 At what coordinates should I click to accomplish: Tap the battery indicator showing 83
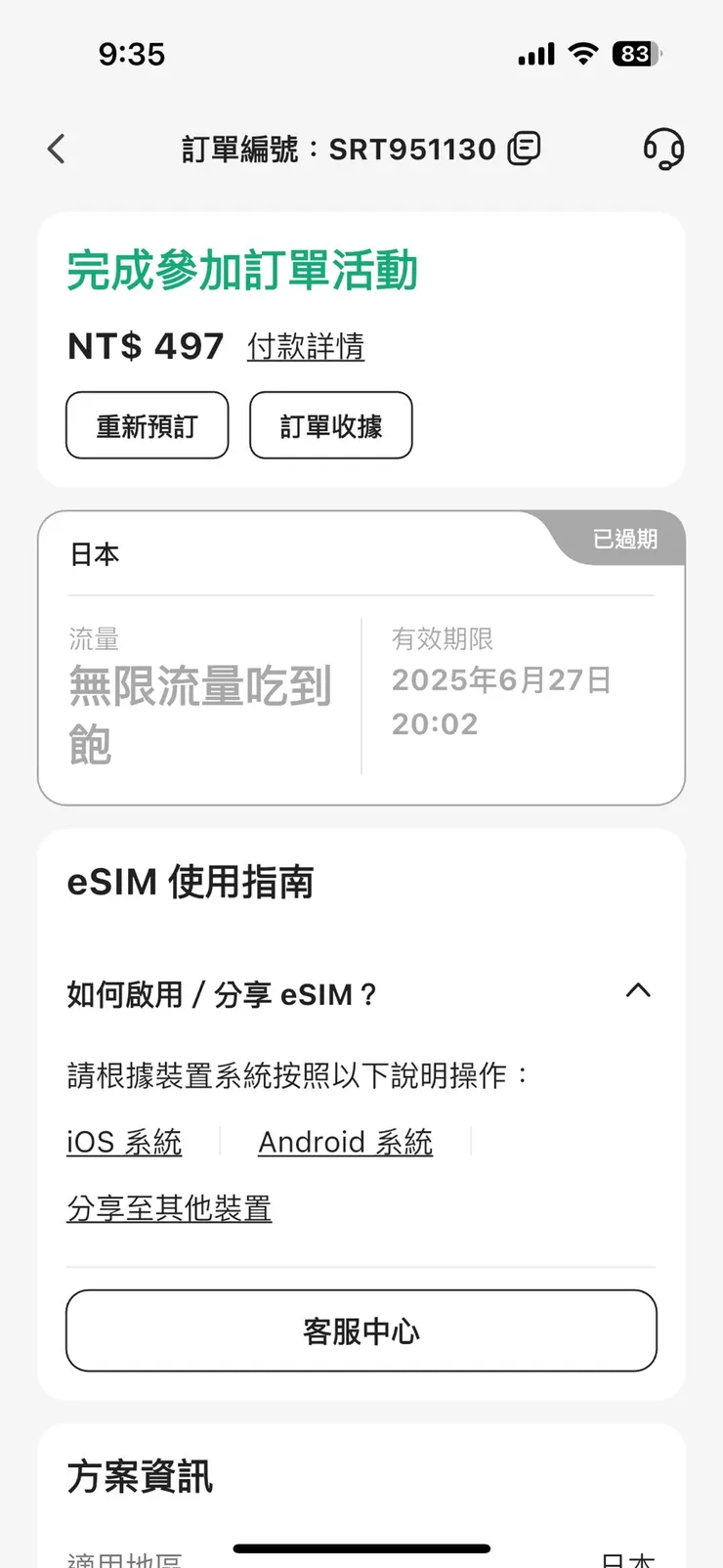tap(633, 56)
